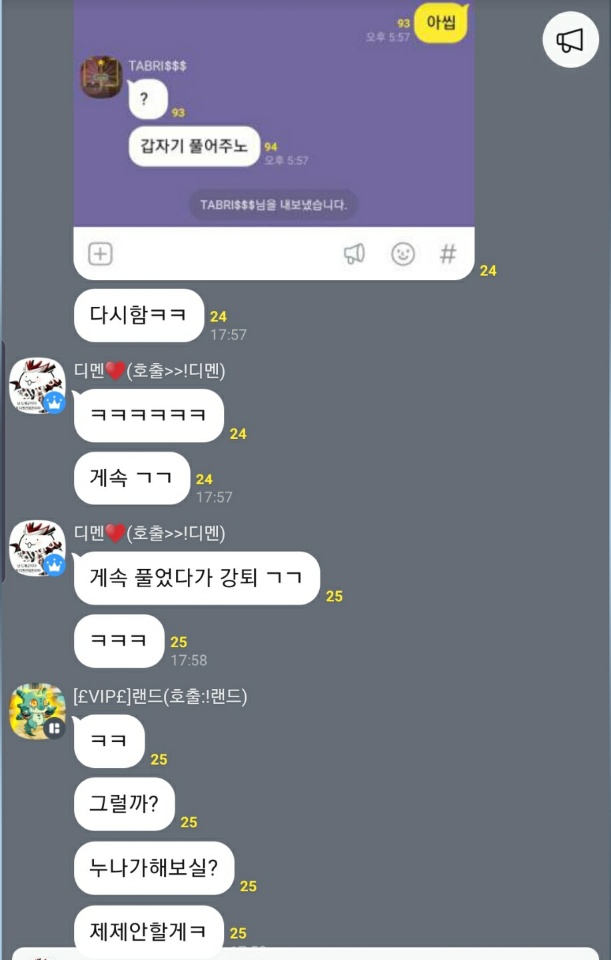Screen dimensions: 611x960
Task: View the shared screenshot image in the chat
Action: pos(273,140)
